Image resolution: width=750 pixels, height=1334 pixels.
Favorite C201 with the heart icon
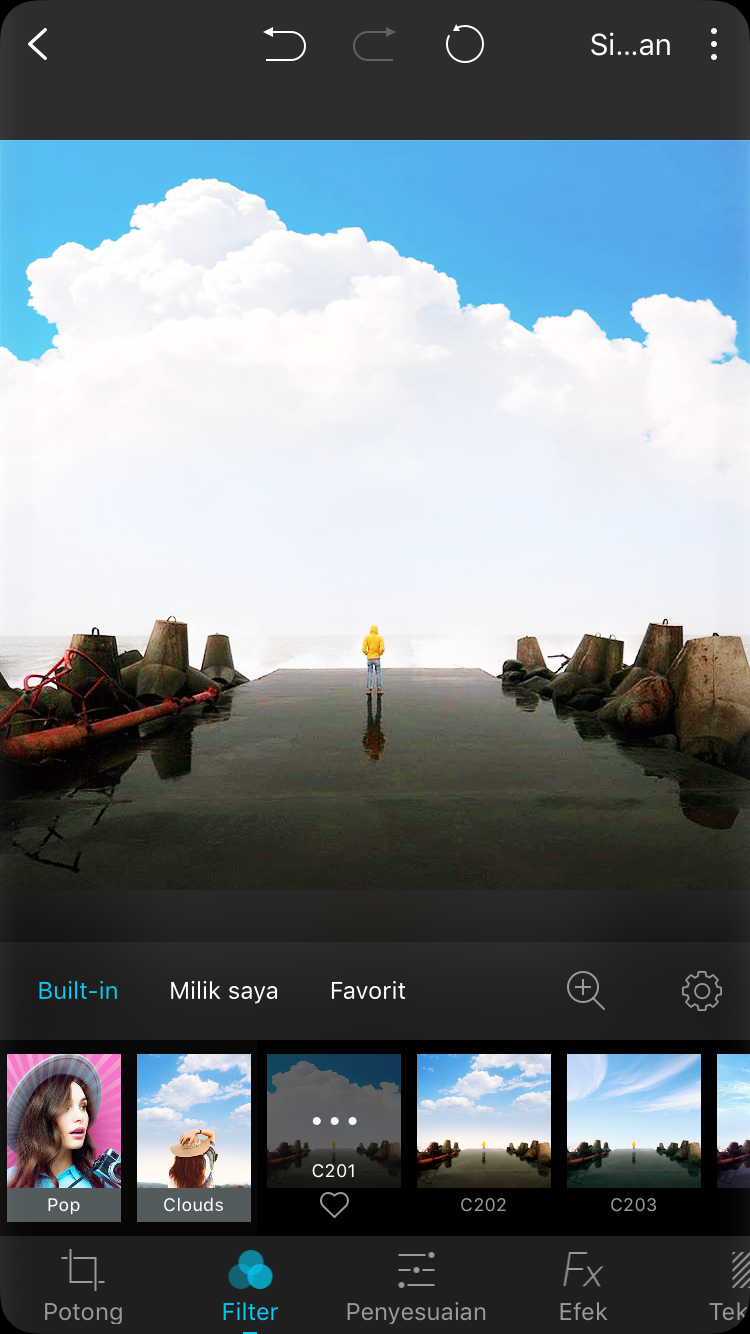coord(334,1206)
